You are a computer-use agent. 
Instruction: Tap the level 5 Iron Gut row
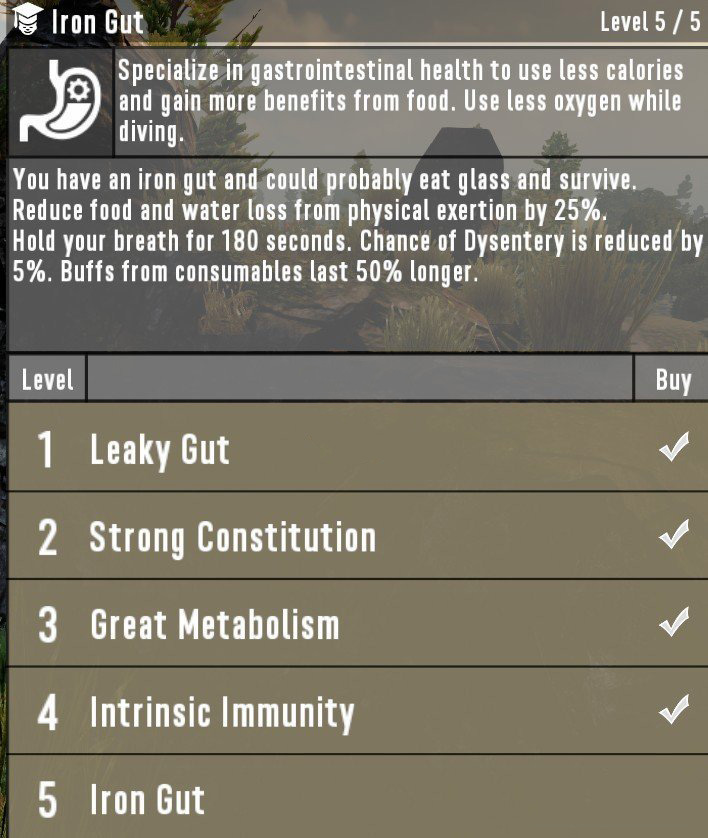point(354,799)
